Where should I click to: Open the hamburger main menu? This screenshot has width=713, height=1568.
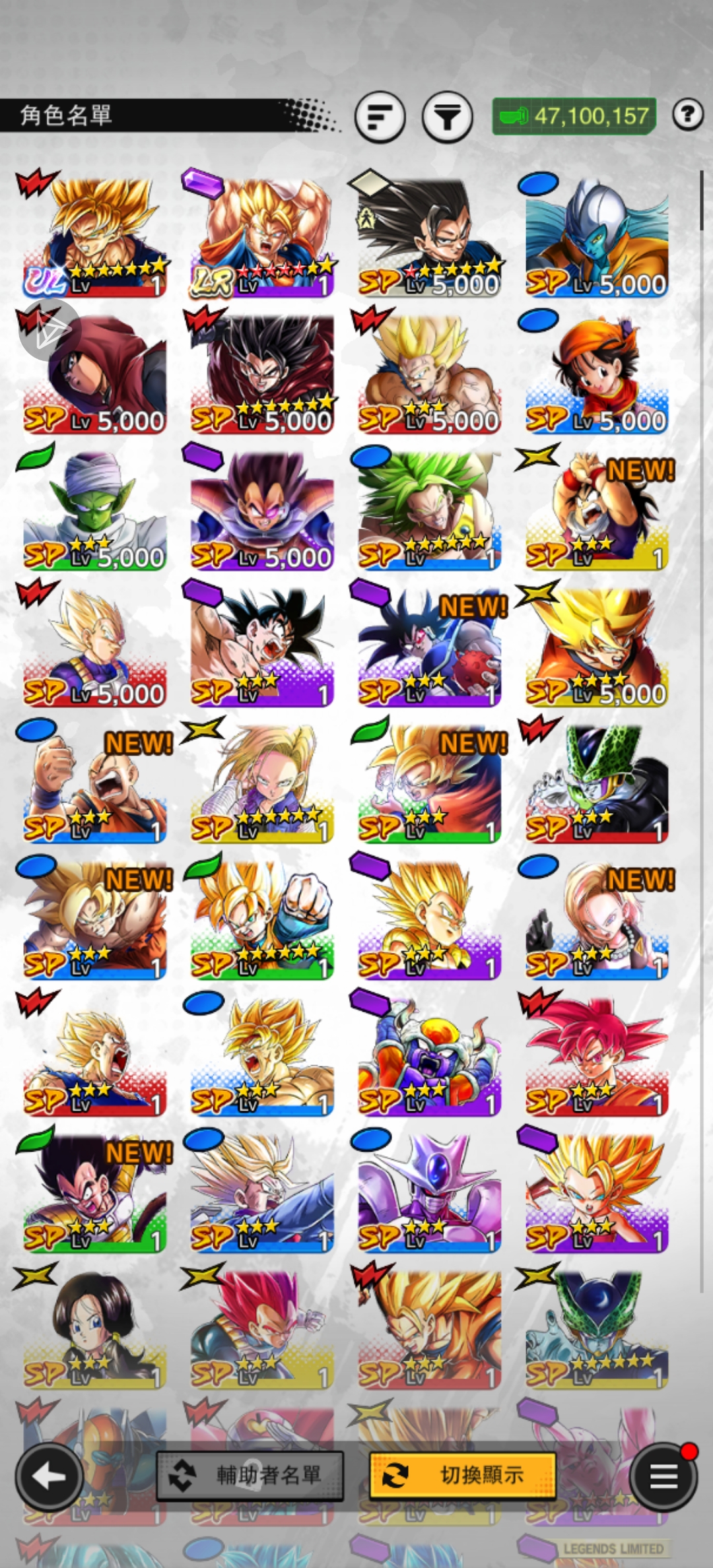coord(663,1477)
